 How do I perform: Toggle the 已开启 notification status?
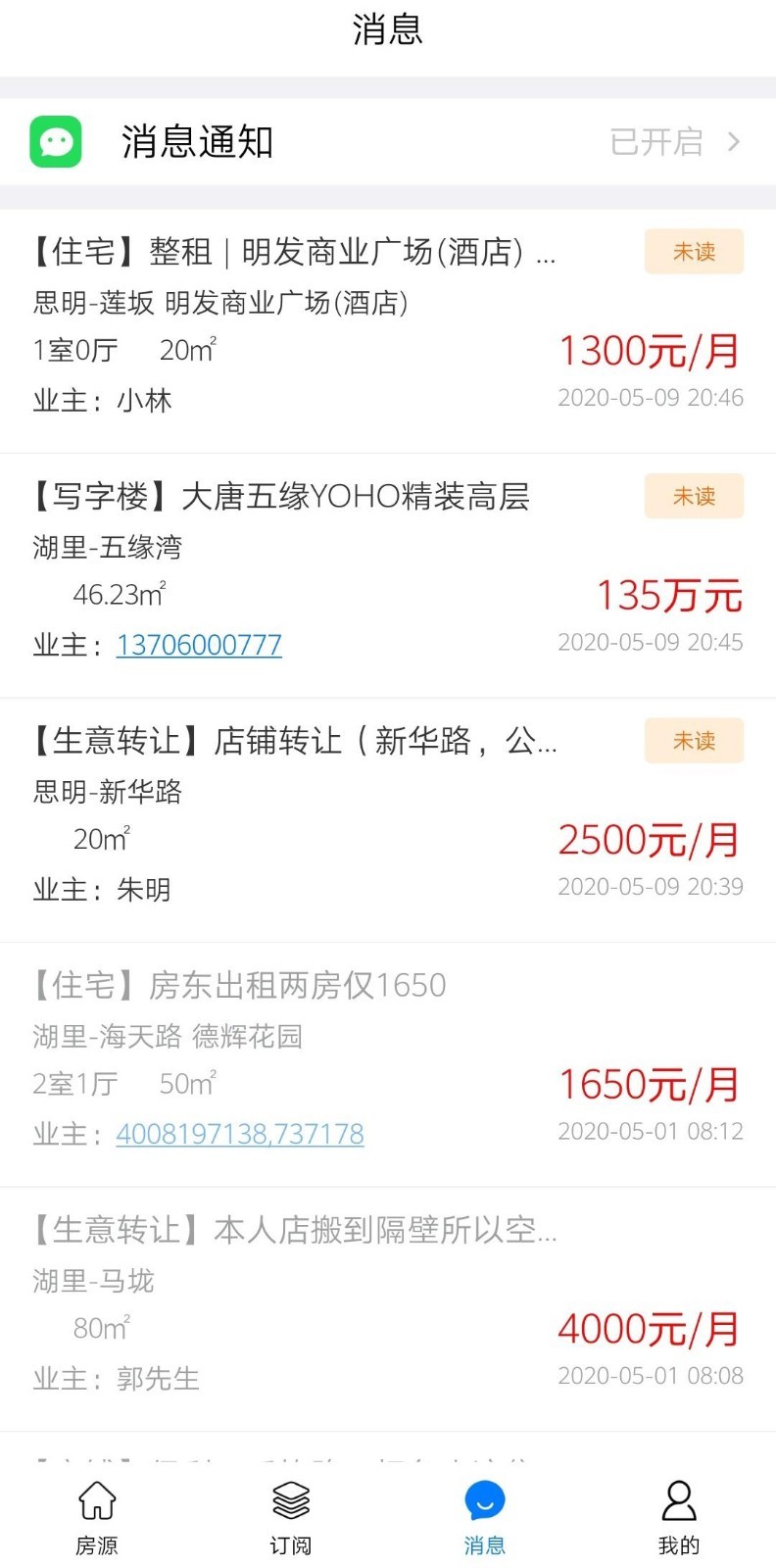(x=655, y=141)
